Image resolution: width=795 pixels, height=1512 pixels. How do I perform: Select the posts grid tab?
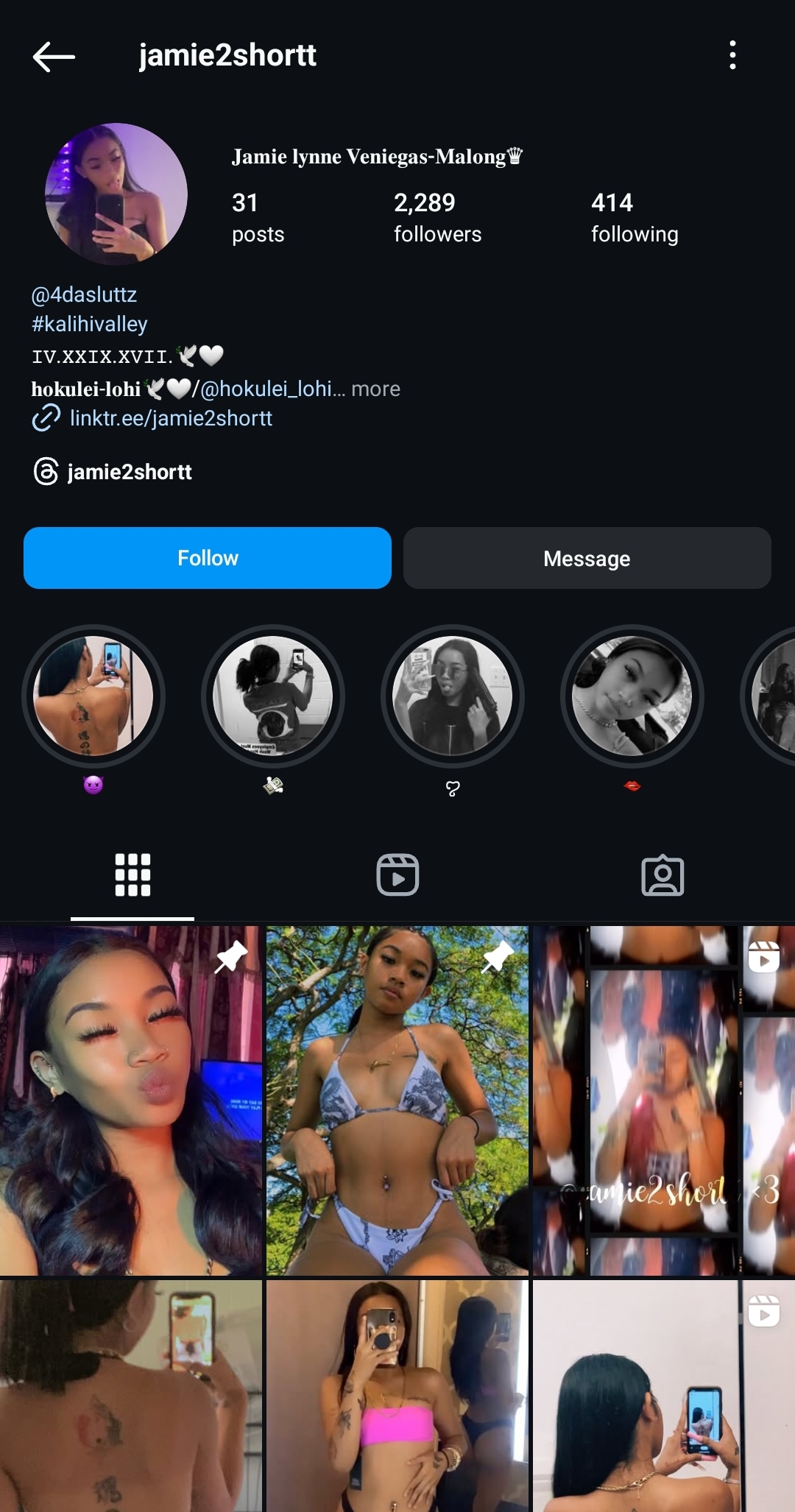pyautogui.click(x=132, y=875)
